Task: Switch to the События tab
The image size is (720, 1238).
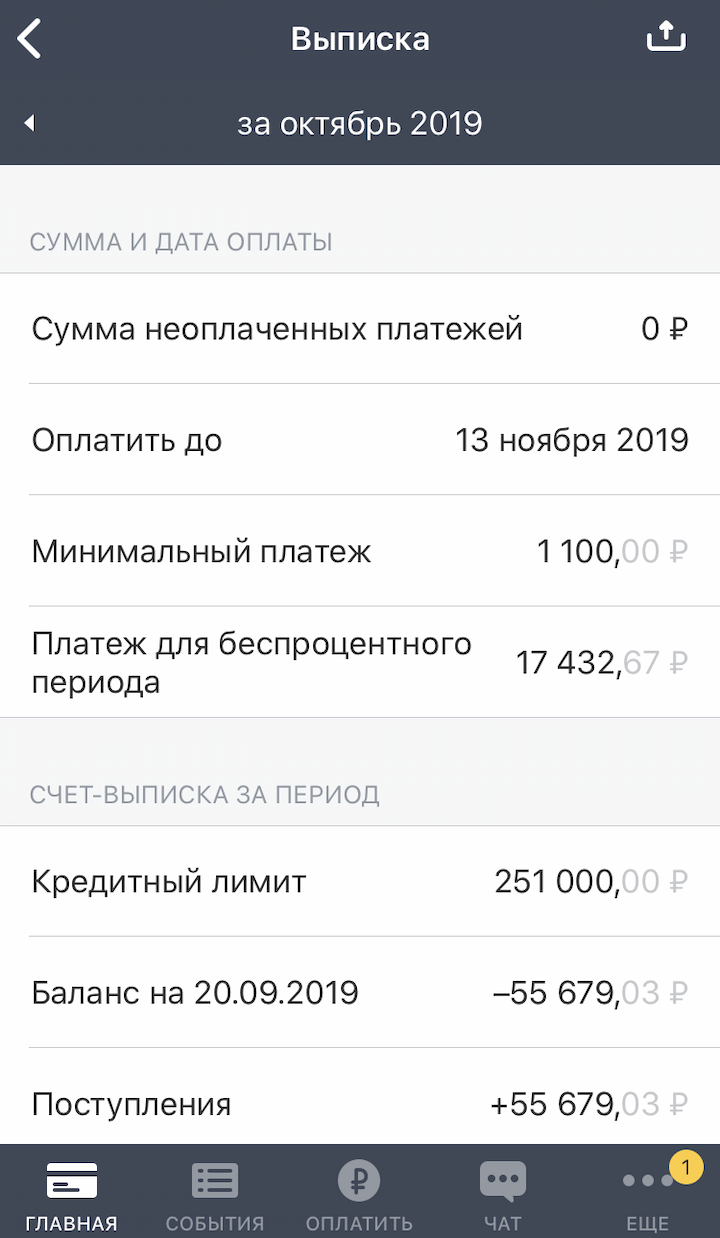Action: click(x=215, y=1196)
